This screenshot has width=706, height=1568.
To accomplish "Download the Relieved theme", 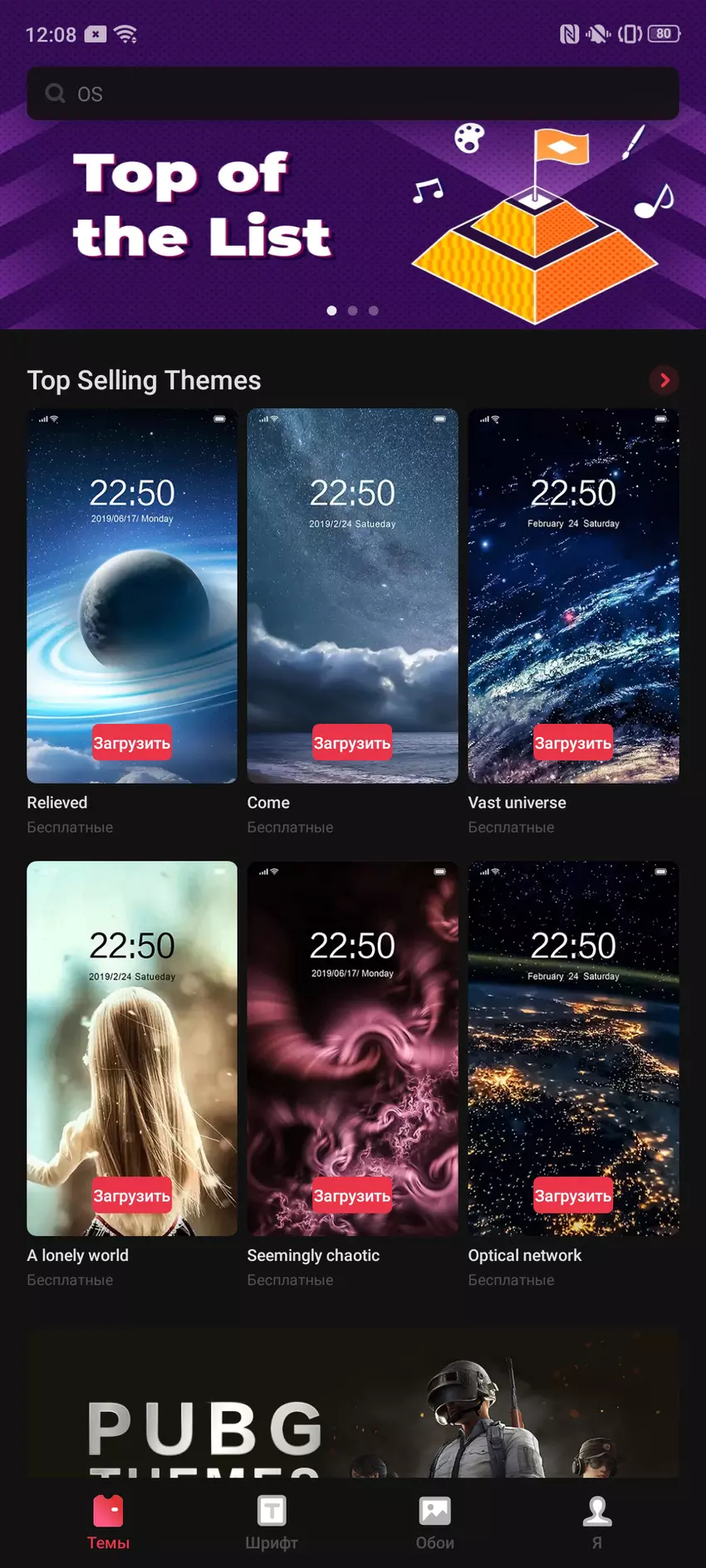I will pos(131,743).
